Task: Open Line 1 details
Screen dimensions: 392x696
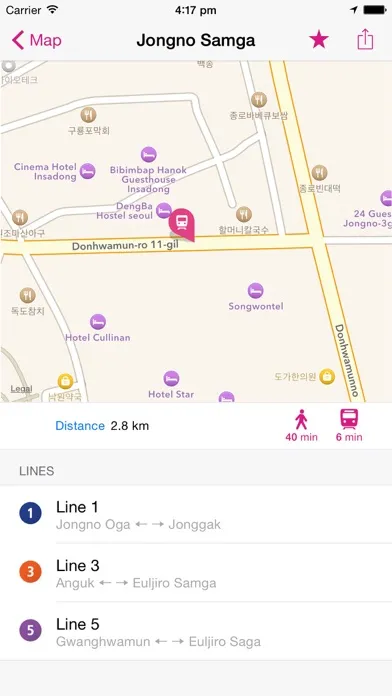Action: [196, 514]
